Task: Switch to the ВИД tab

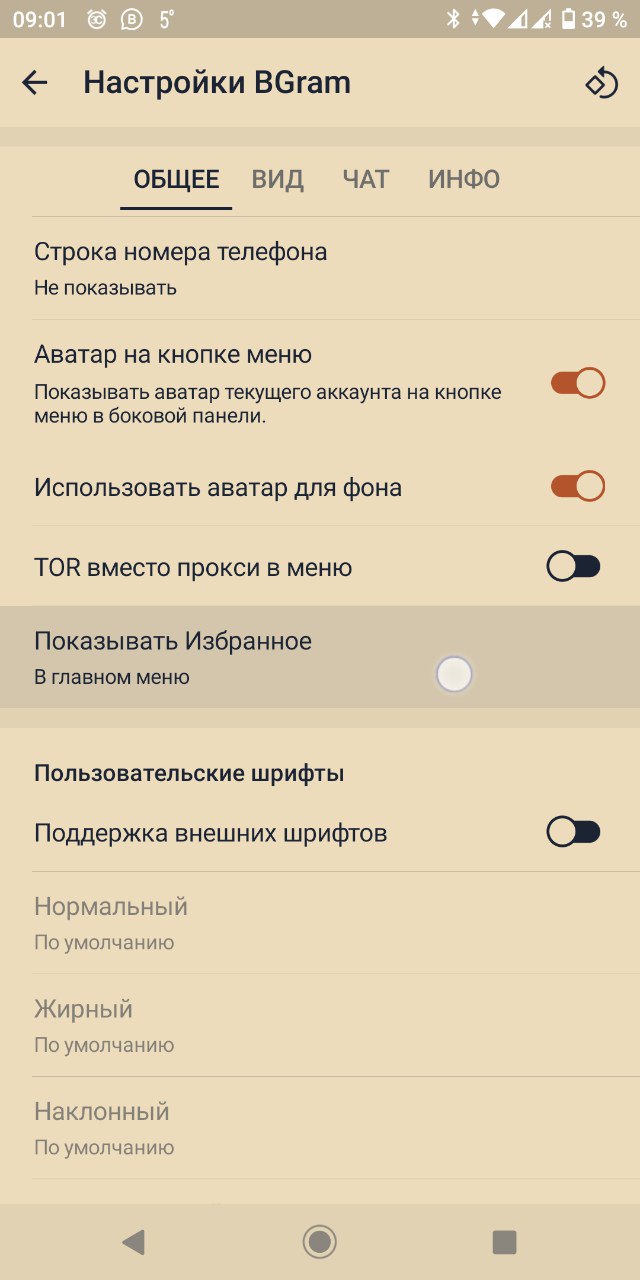Action: pos(277,180)
